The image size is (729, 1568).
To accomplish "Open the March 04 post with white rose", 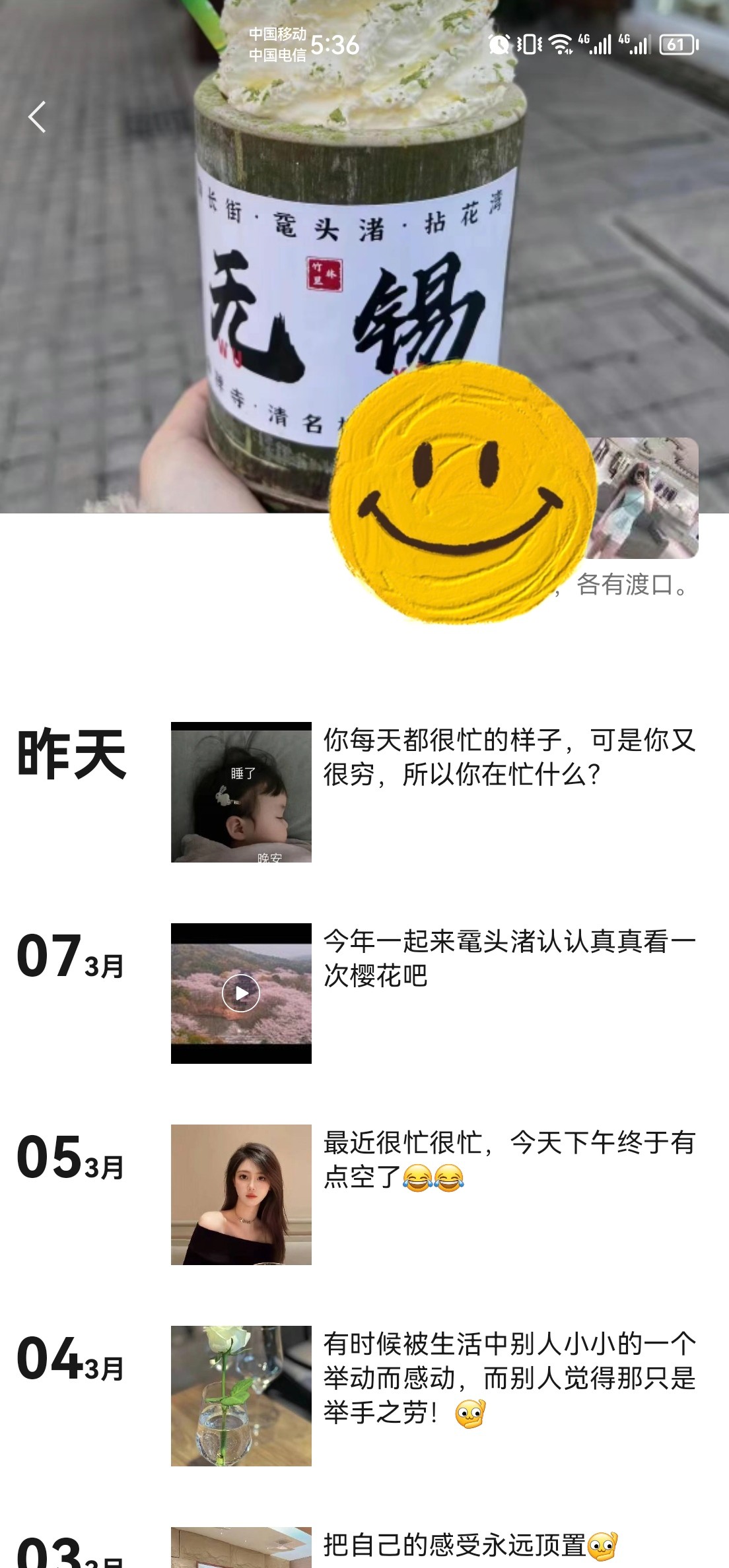I will 241,1396.
